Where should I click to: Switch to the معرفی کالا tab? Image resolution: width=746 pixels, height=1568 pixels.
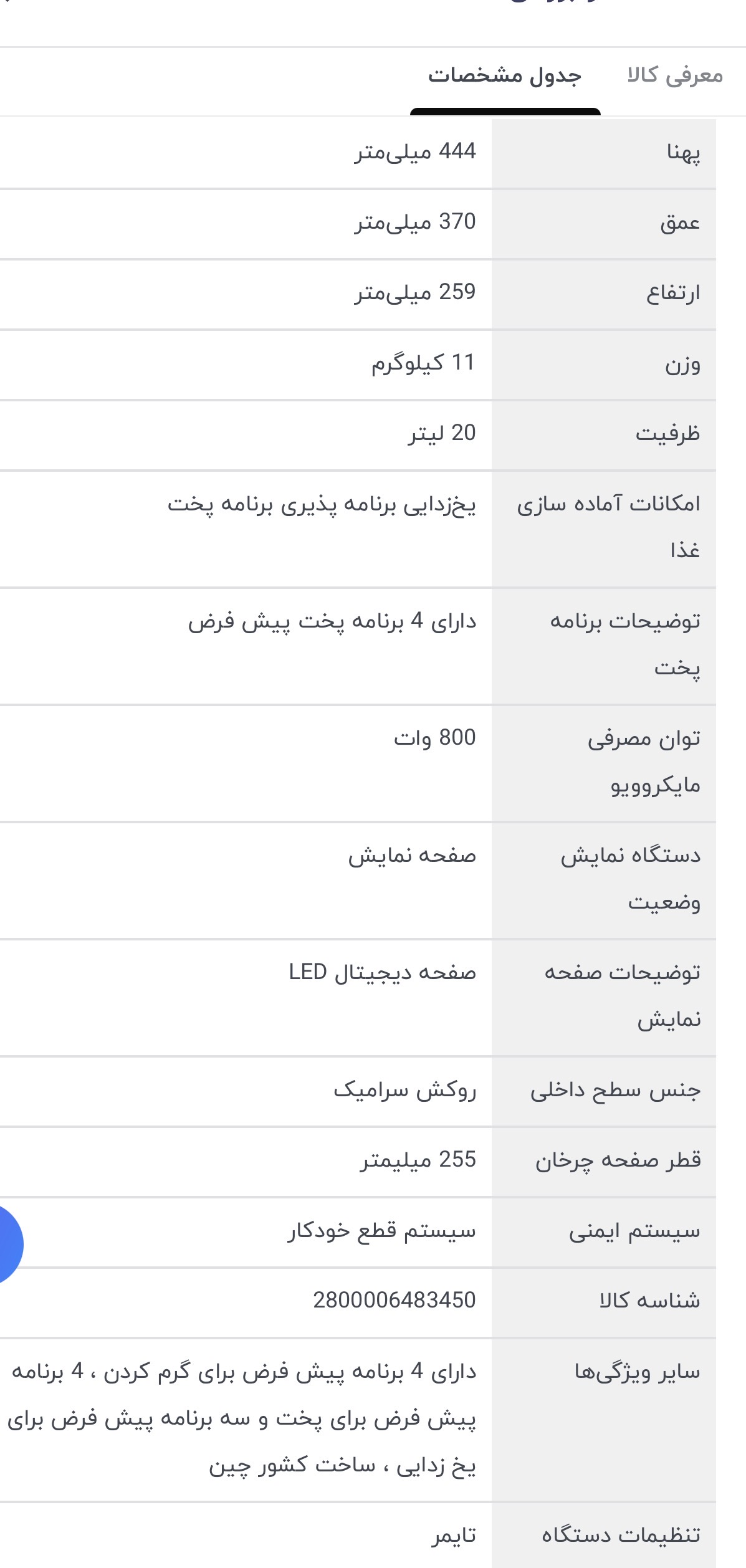coord(674,76)
